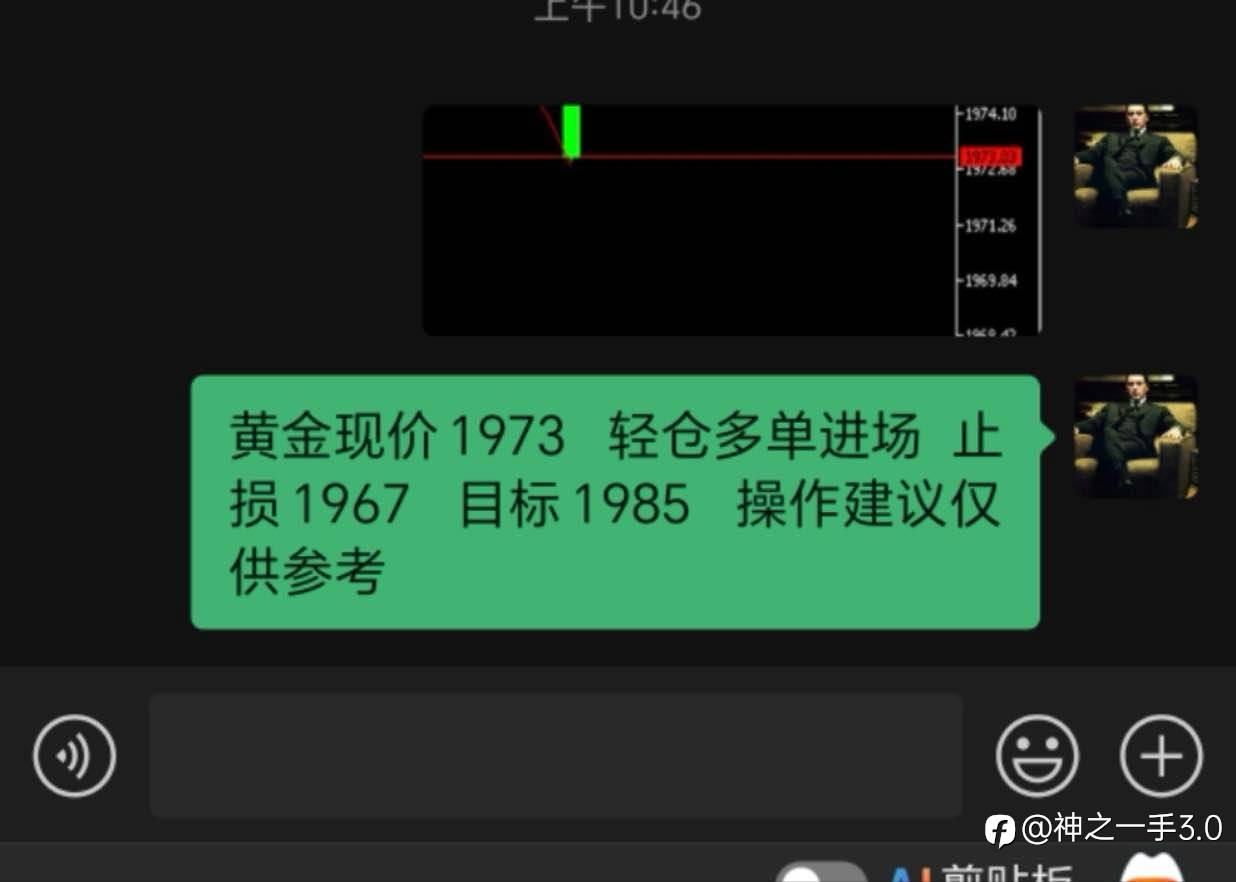
Task: Open the emoji sticker panel
Action: 1037,756
